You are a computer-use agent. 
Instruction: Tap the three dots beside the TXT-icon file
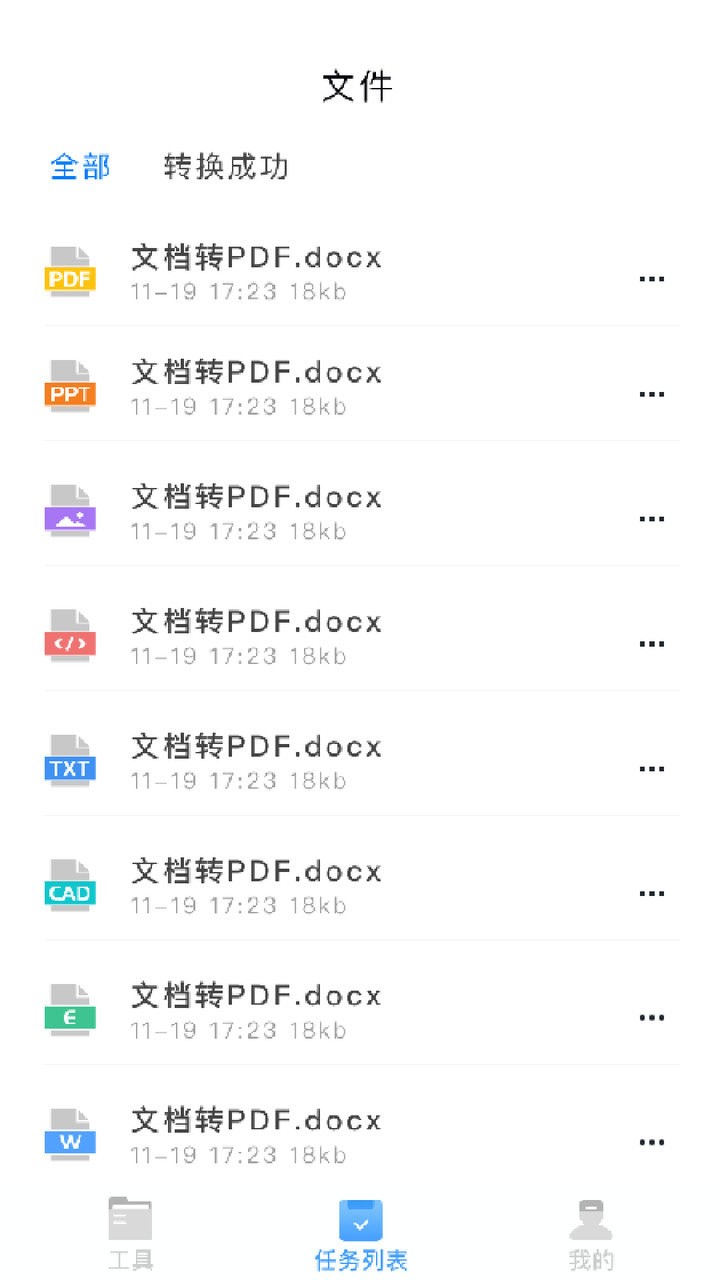click(651, 769)
